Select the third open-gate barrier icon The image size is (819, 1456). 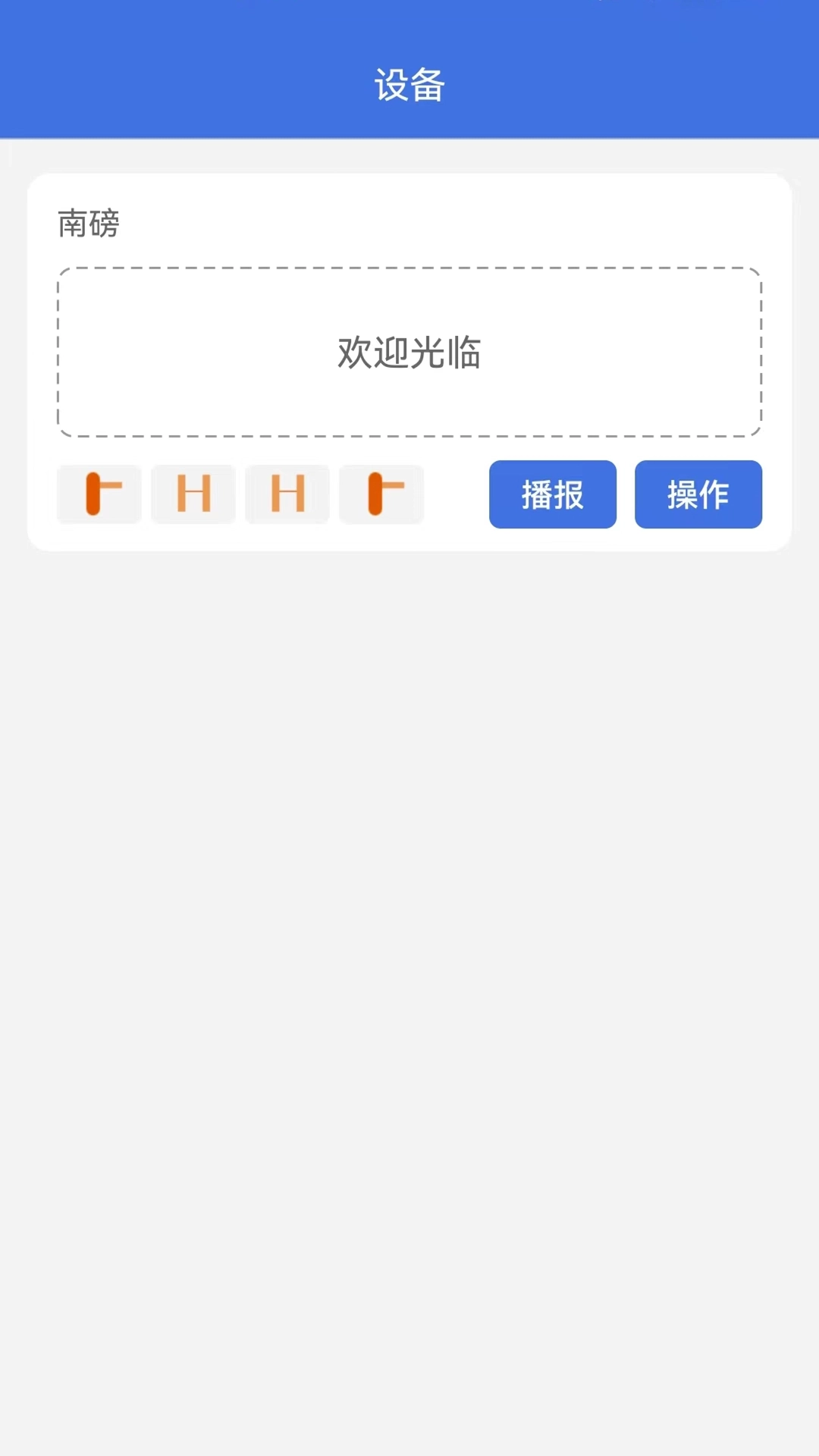[287, 494]
